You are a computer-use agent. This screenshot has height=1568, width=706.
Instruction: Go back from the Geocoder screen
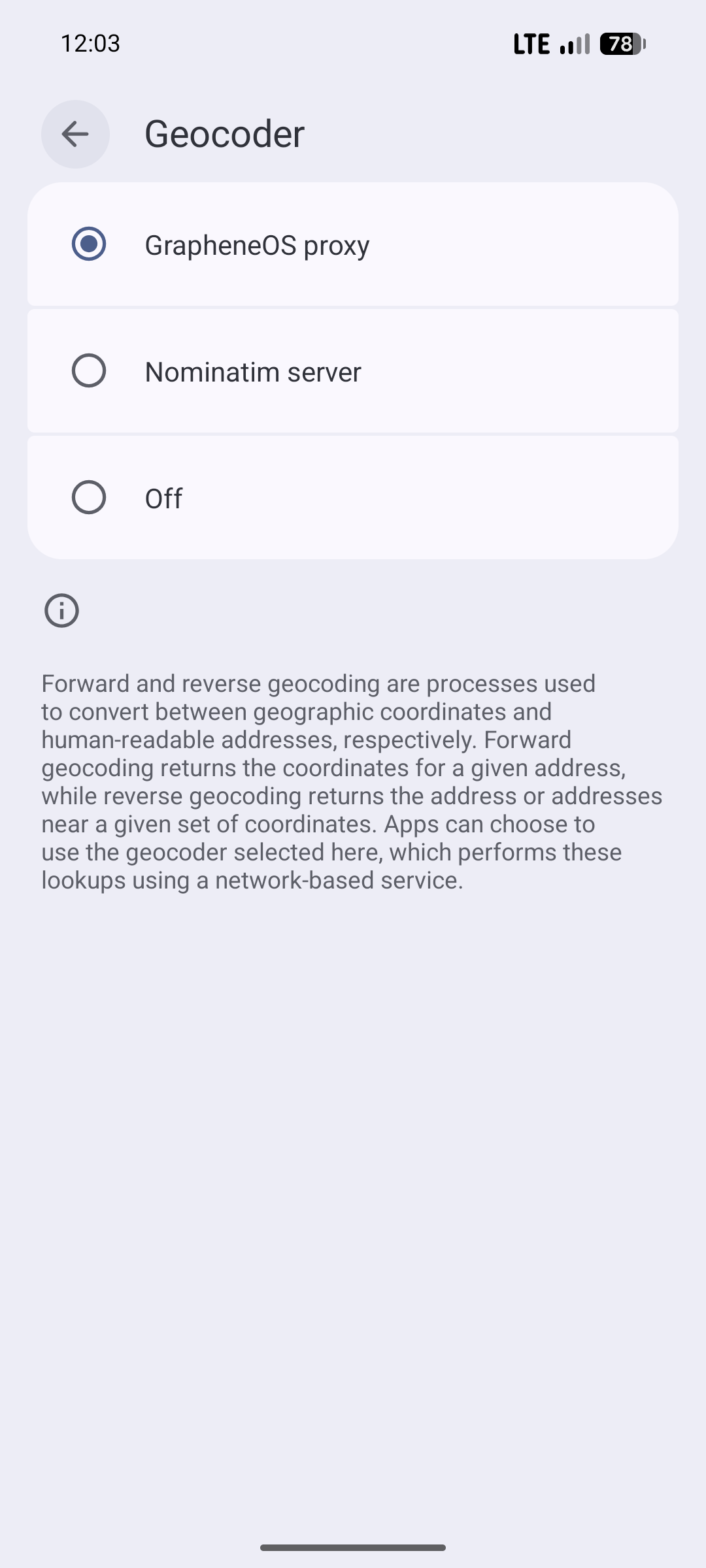(75, 134)
